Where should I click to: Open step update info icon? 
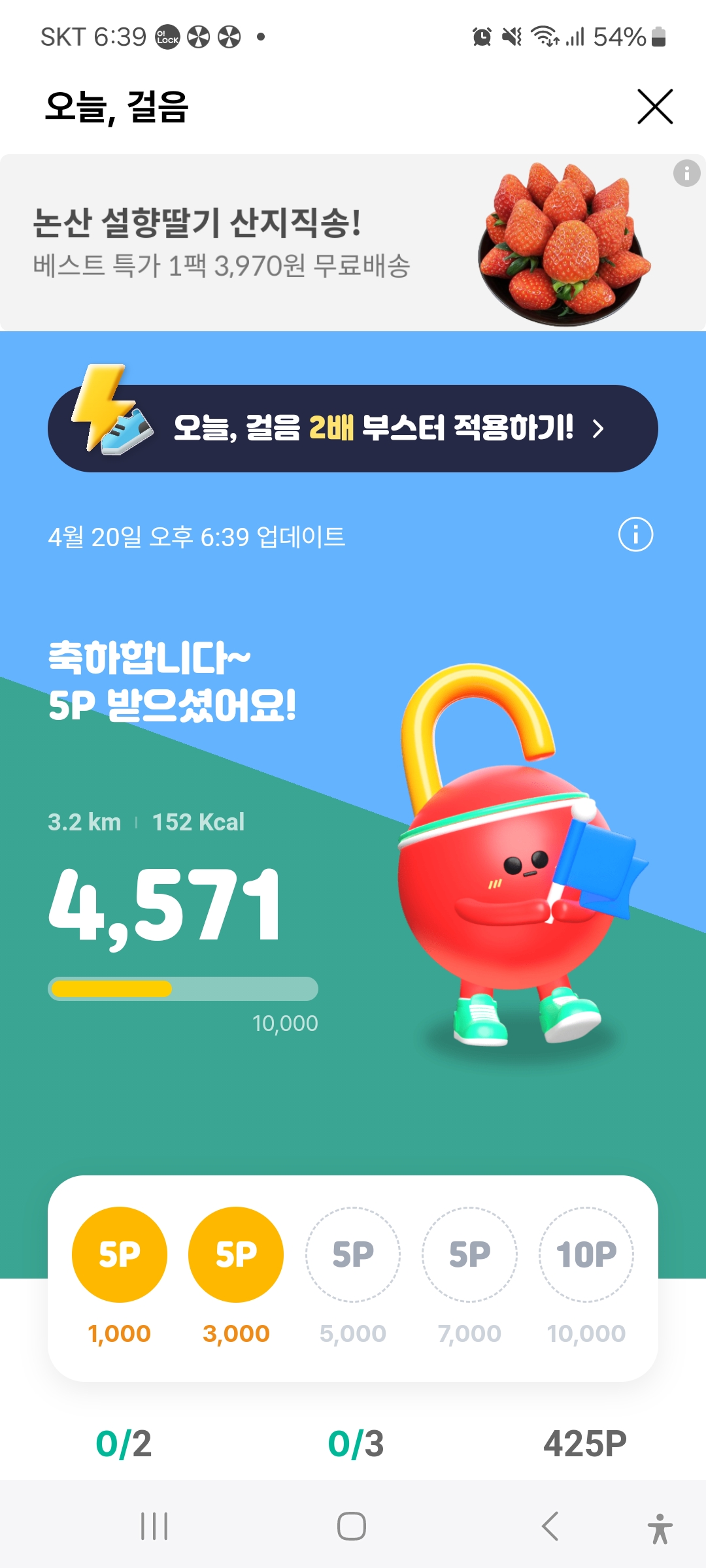635,535
